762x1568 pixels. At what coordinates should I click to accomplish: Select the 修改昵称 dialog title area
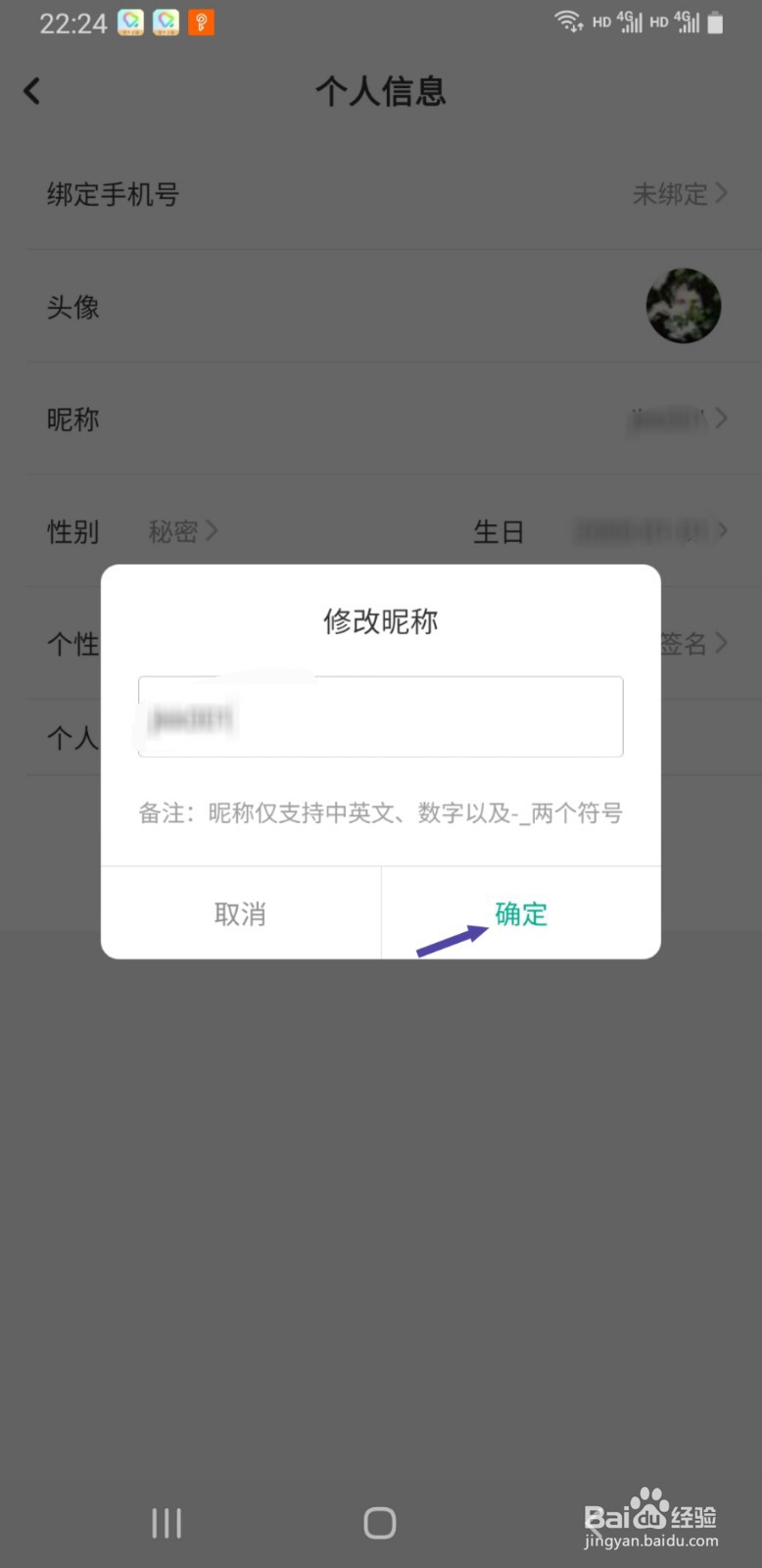(380, 620)
